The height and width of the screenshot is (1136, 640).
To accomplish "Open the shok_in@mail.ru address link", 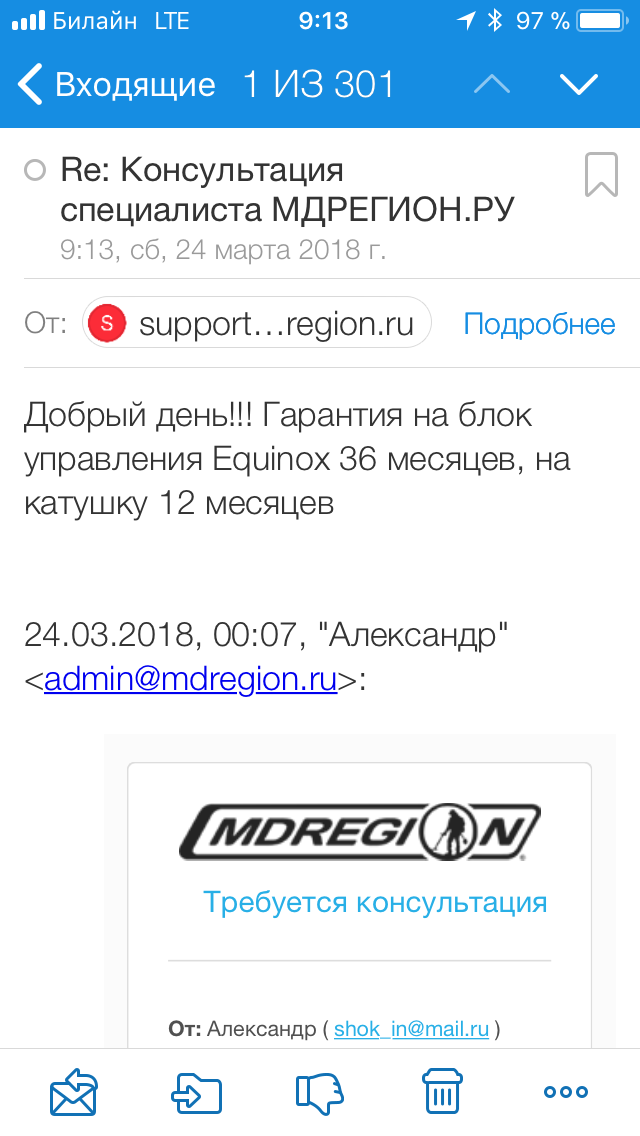I will [x=411, y=1028].
